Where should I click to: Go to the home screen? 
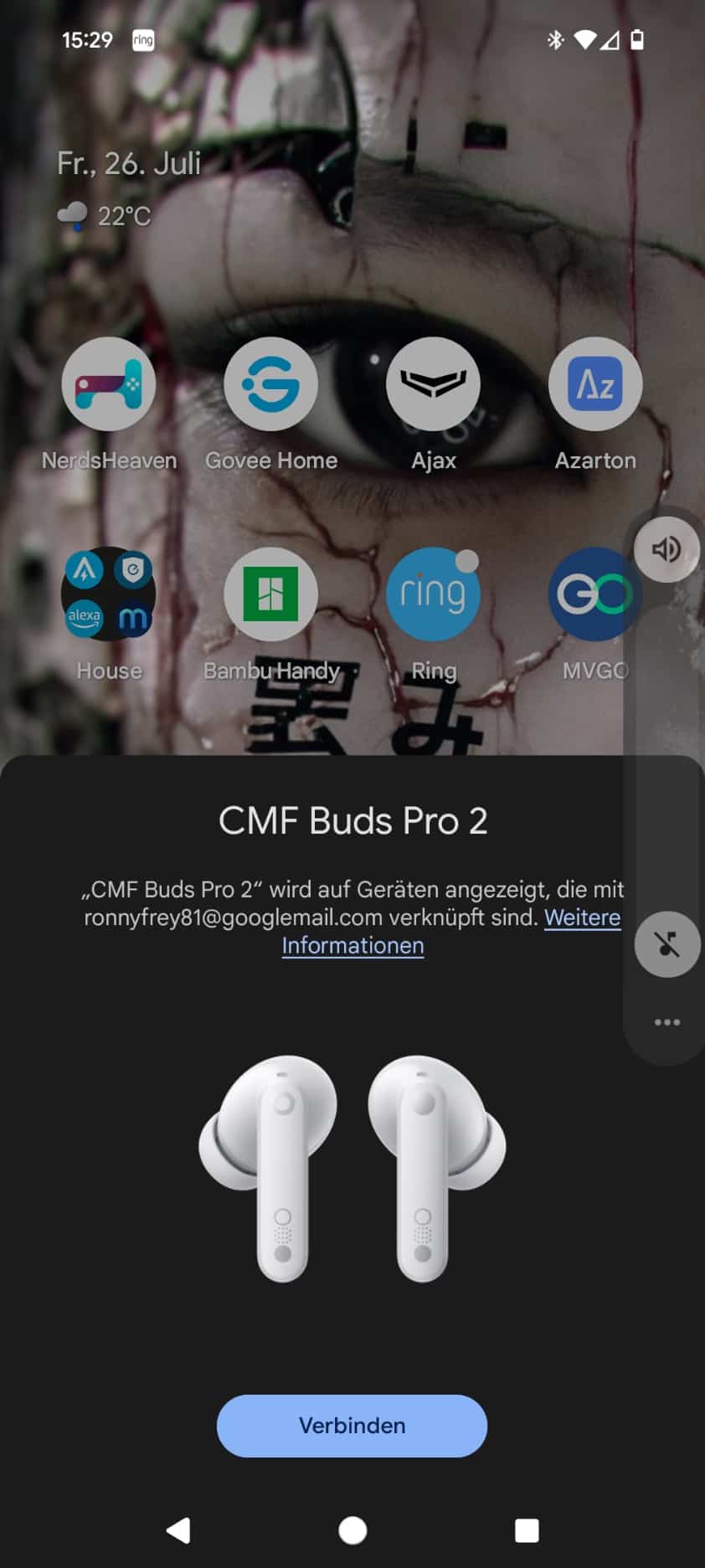[352, 1530]
